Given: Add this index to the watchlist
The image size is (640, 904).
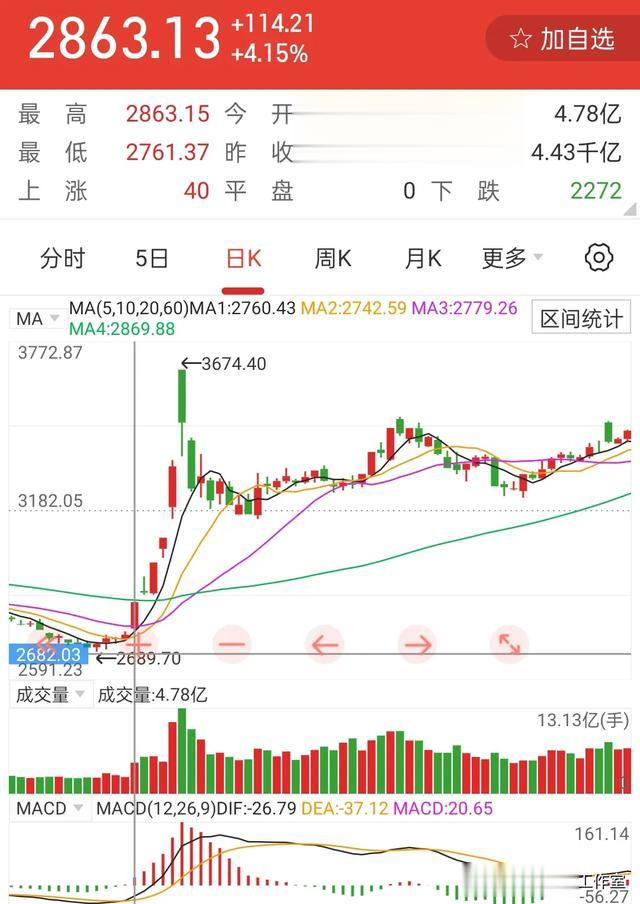Looking at the screenshot, I should 562,38.
